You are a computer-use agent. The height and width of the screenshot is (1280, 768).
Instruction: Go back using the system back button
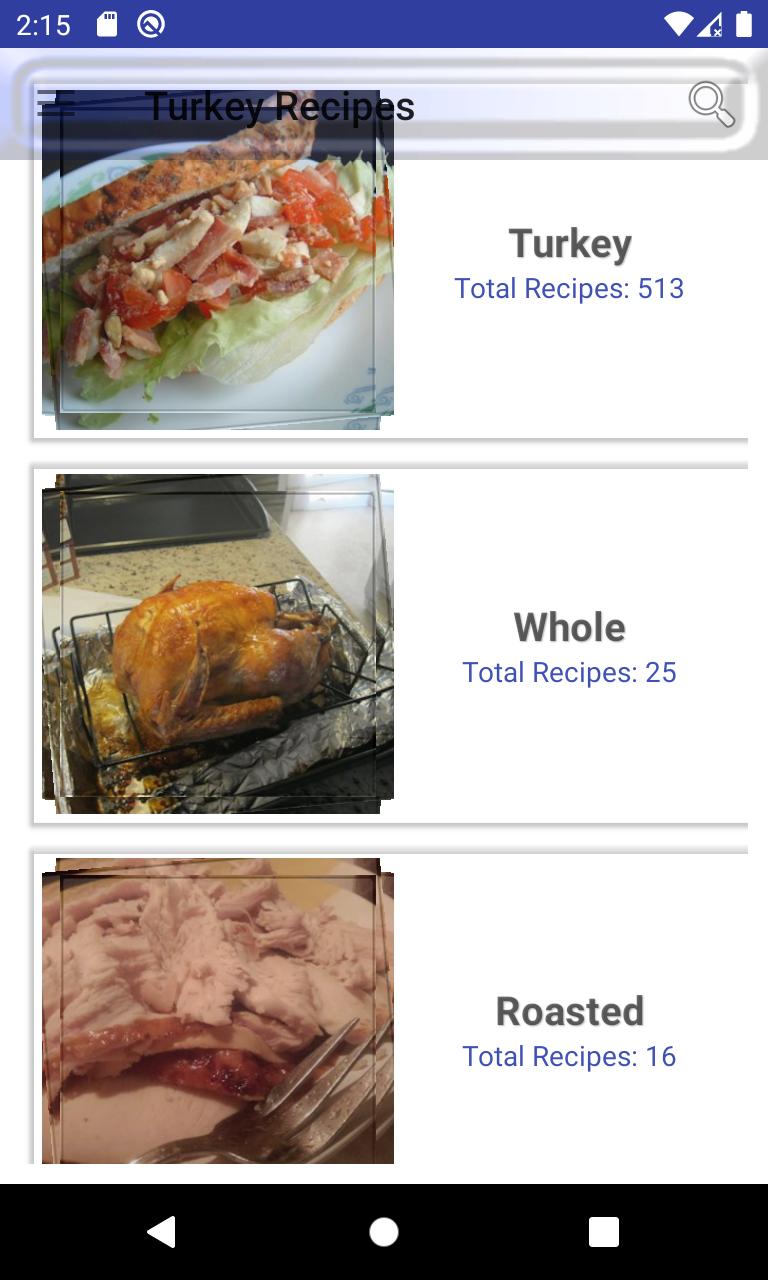pyautogui.click(x=162, y=1232)
